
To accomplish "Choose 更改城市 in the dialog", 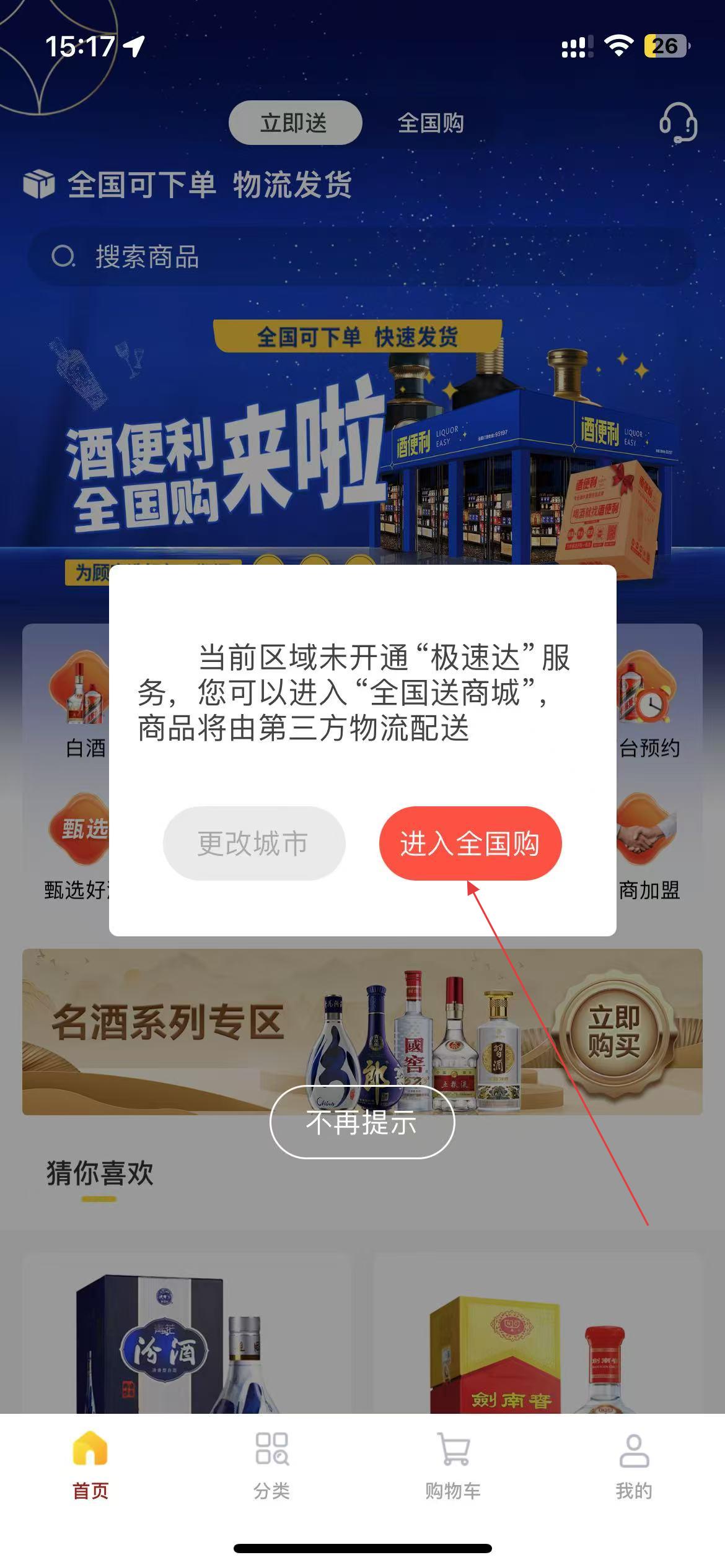I will [253, 843].
